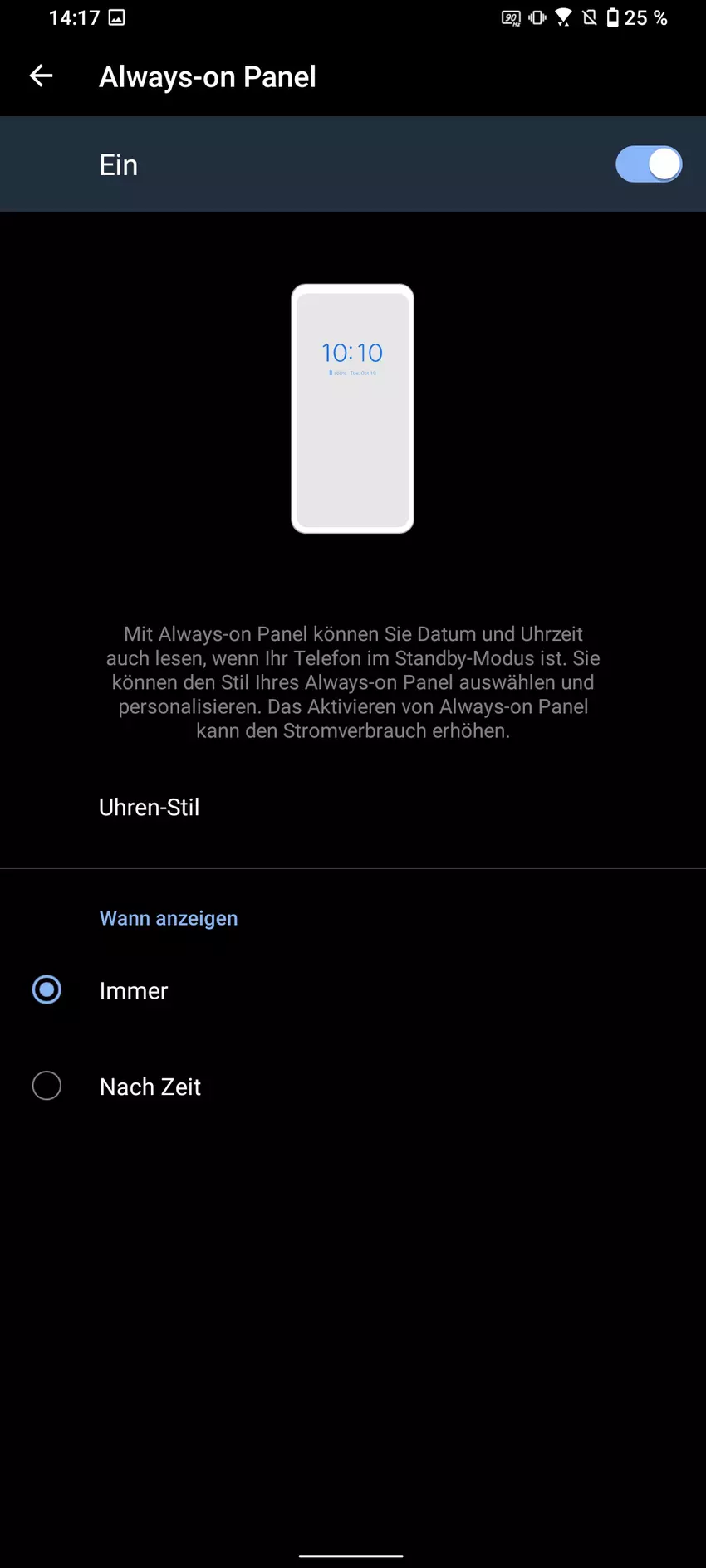The width and height of the screenshot is (706, 1568).
Task: Turn off the Always-on Panel switch
Action: tap(648, 164)
